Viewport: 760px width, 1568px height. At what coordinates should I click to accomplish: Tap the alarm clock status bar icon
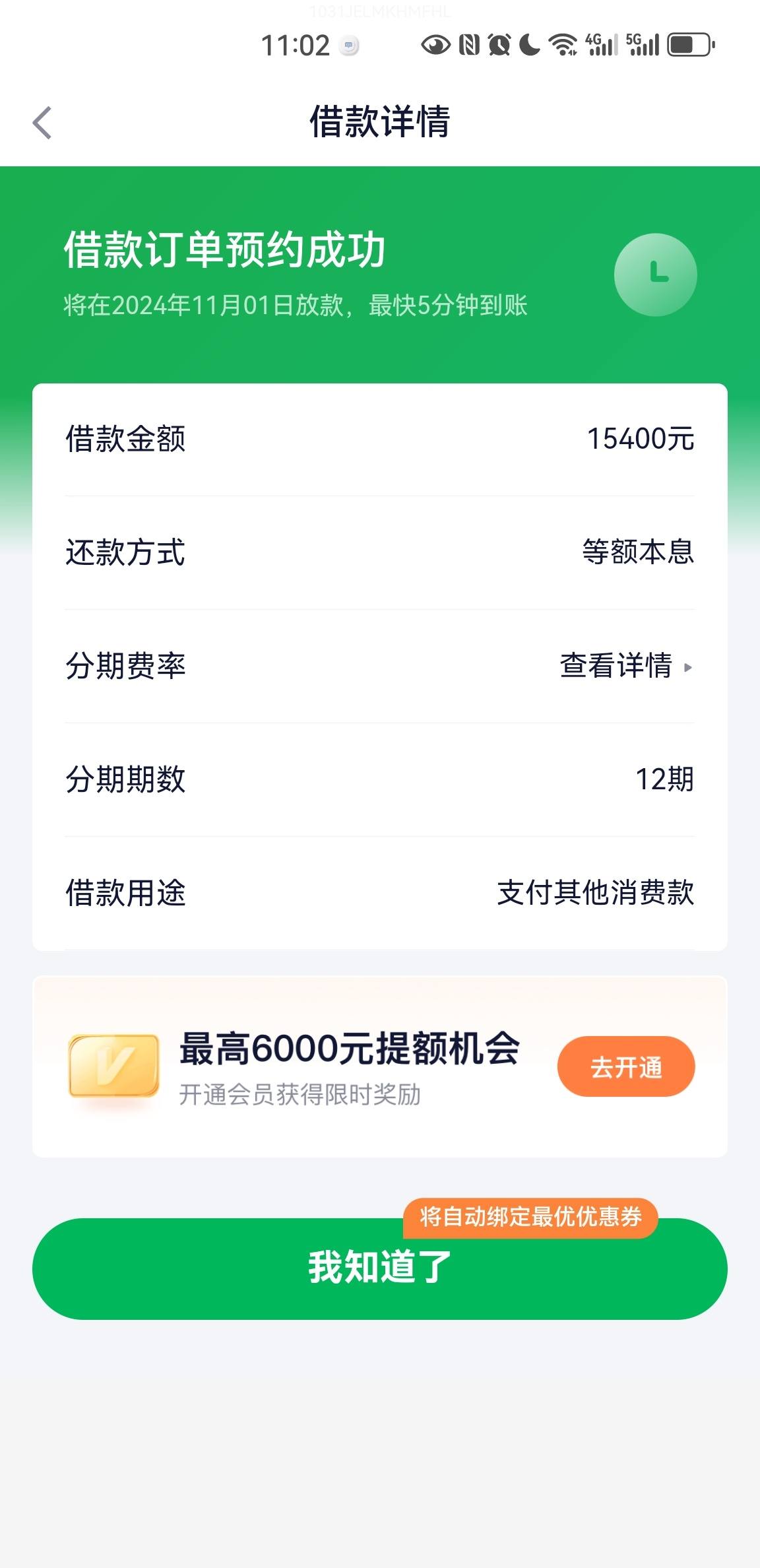(x=499, y=44)
